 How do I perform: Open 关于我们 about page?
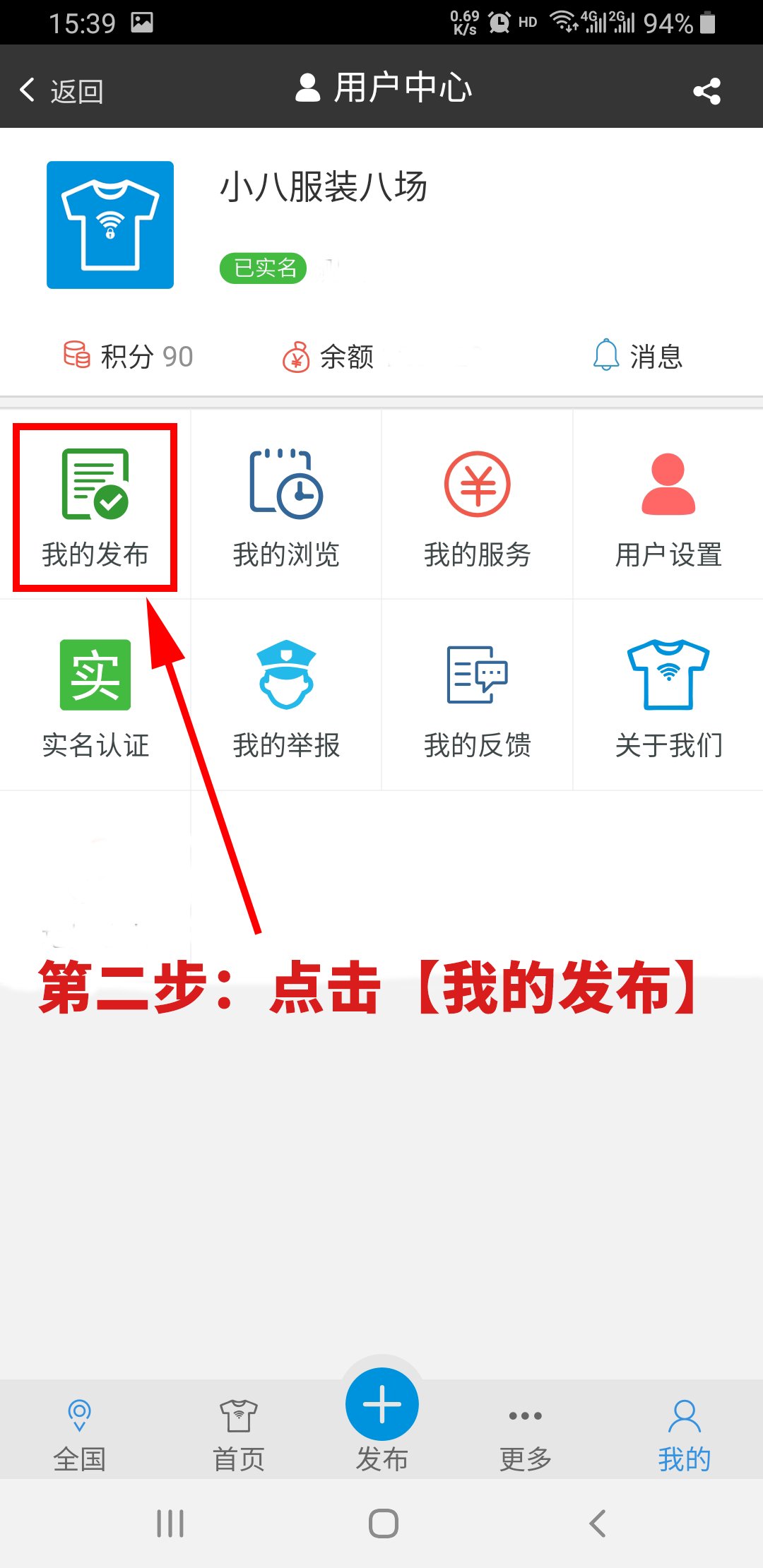pyautogui.click(x=668, y=696)
